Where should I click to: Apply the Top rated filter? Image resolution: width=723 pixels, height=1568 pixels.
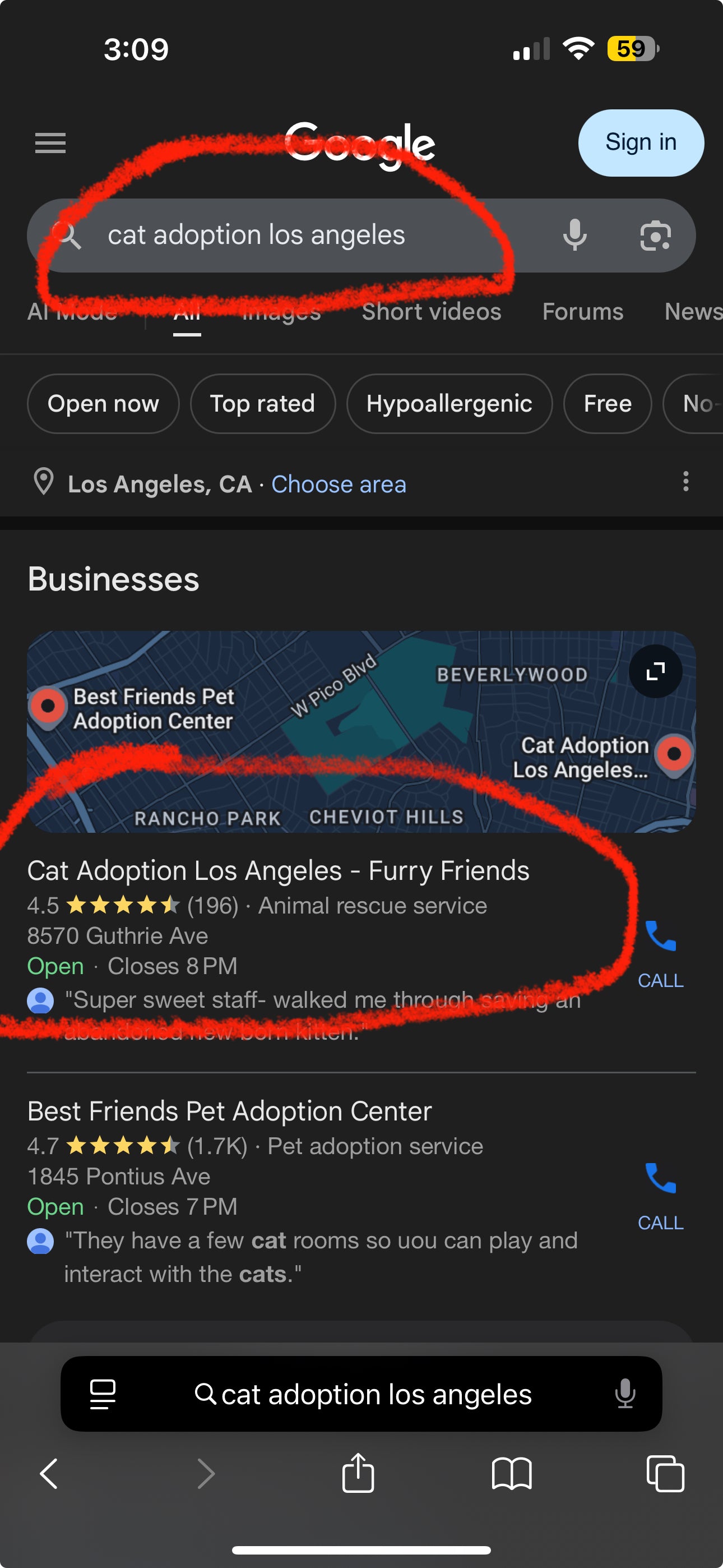[262, 404]
